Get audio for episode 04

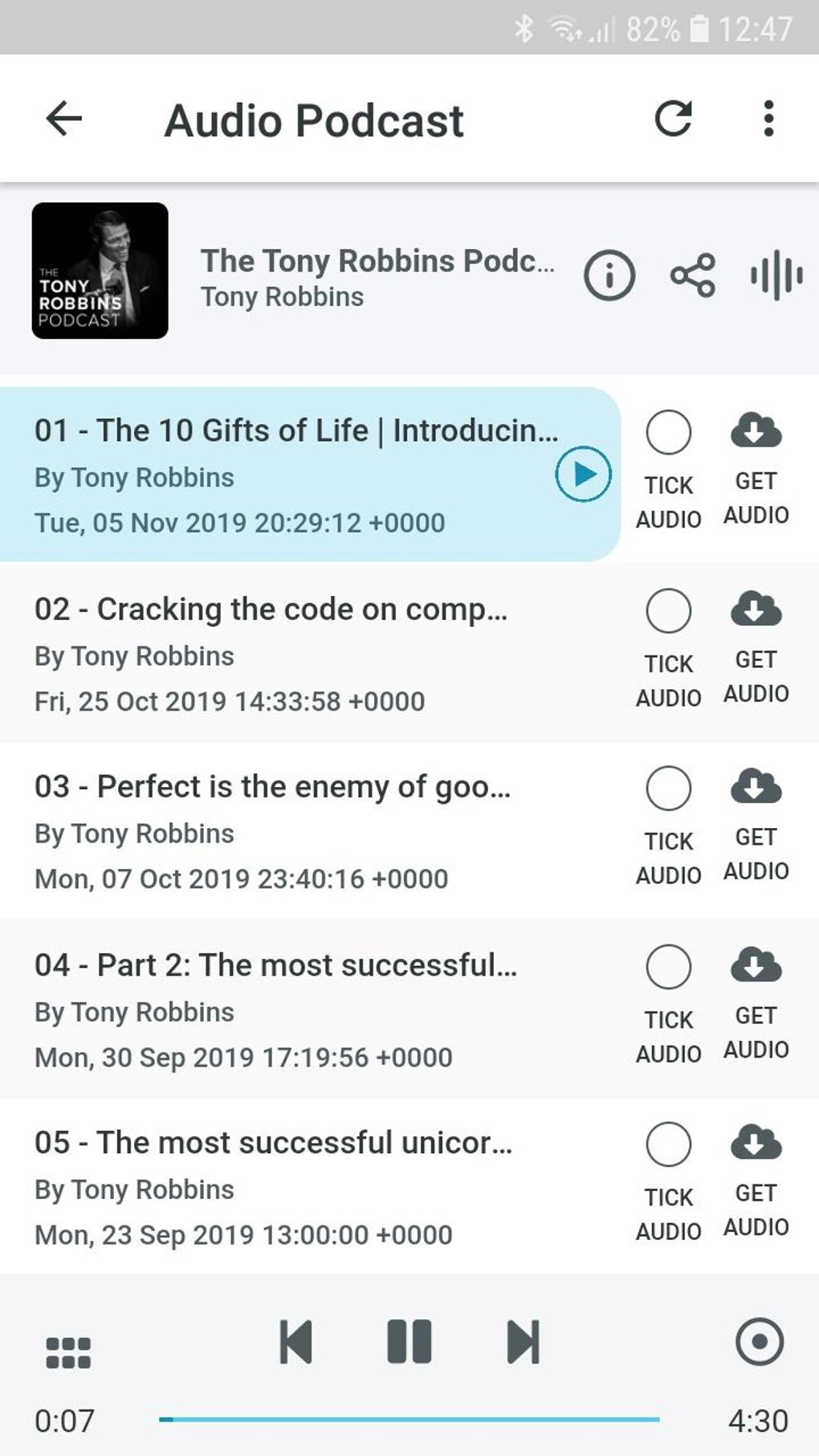pyautogui.click(x=756, y=966)
